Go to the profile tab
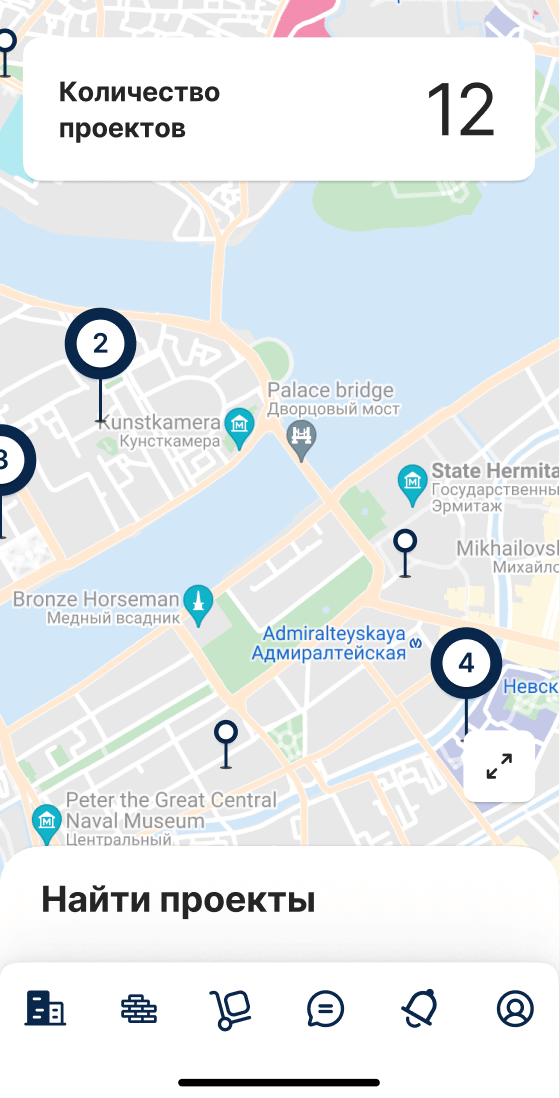This screenshot has width=560, height=1098. (515, 1009)
